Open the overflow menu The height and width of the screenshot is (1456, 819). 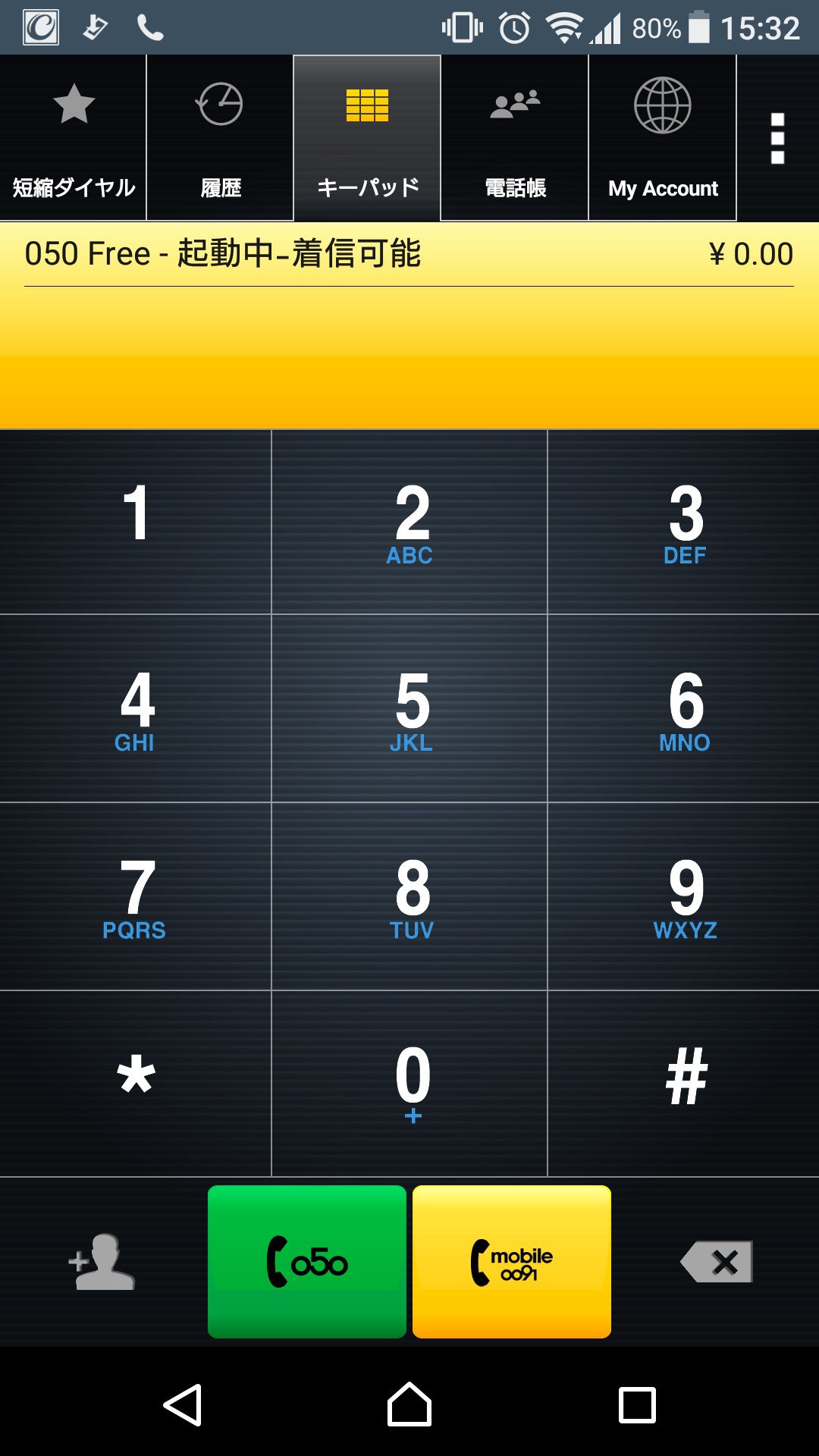[x=777, y=138]
